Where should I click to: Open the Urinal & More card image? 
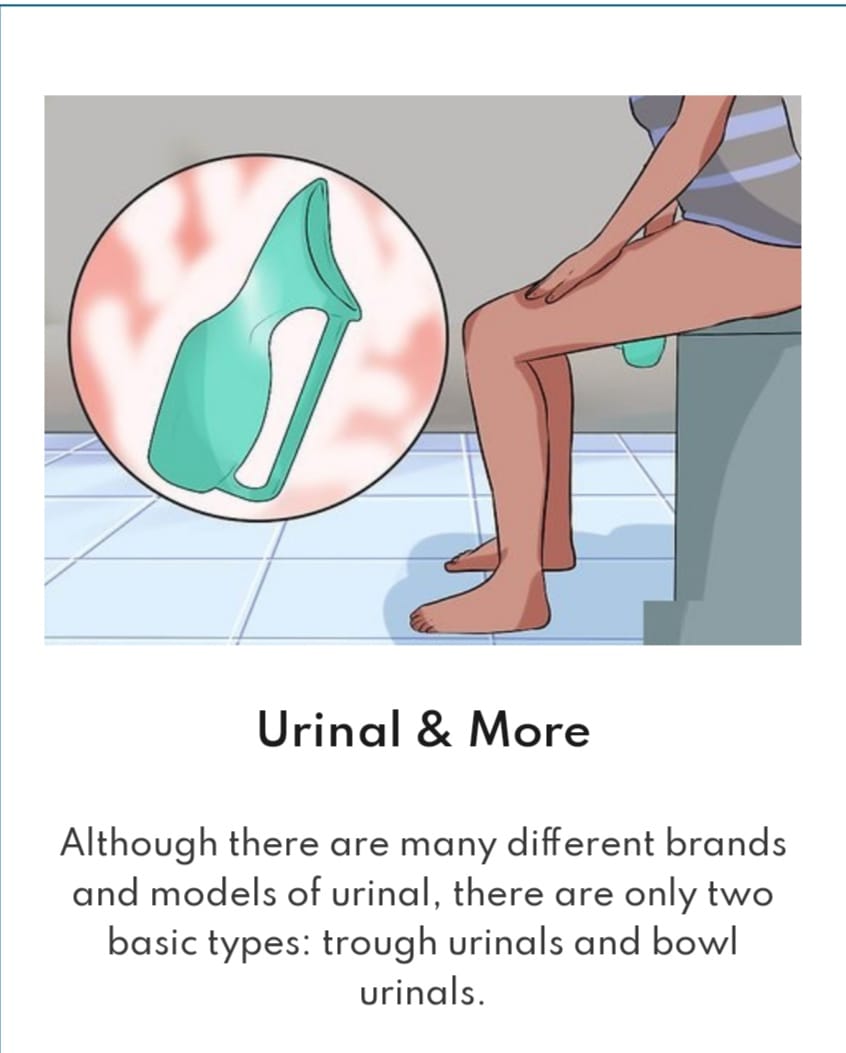[422, 370]
